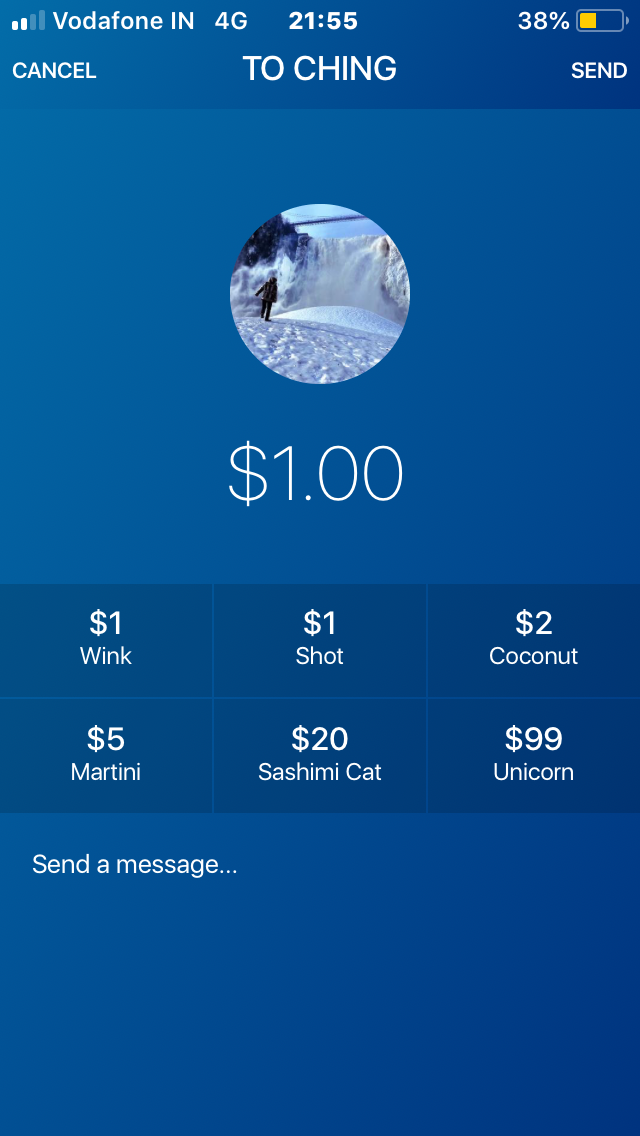Select the $99 Unicorn option
640x1136 pixels.
point(534,755)
